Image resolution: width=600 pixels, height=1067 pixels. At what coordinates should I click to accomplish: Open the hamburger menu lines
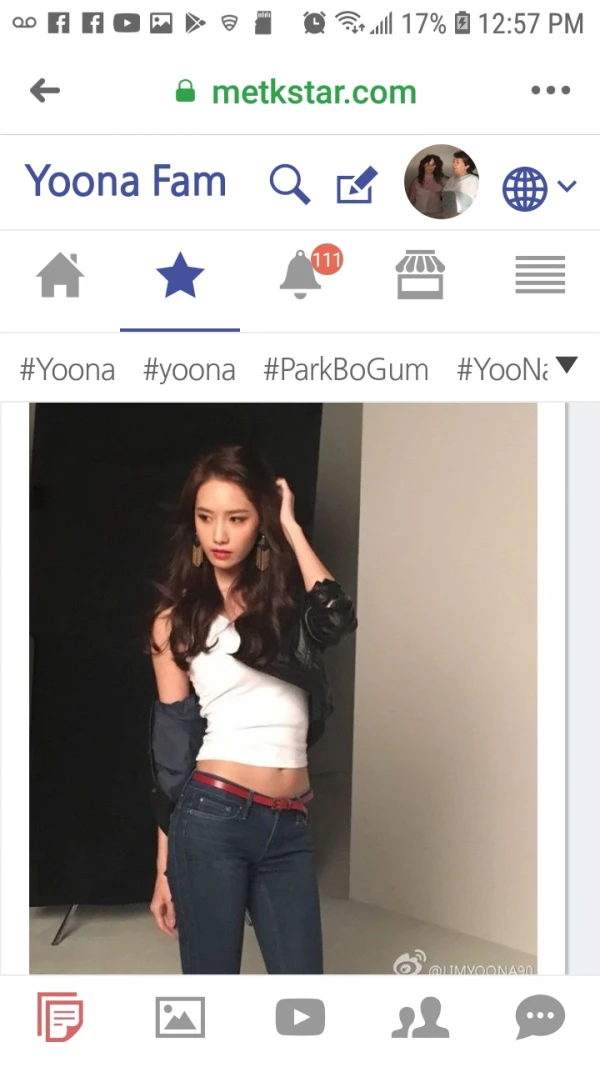(x=540, y=275)
